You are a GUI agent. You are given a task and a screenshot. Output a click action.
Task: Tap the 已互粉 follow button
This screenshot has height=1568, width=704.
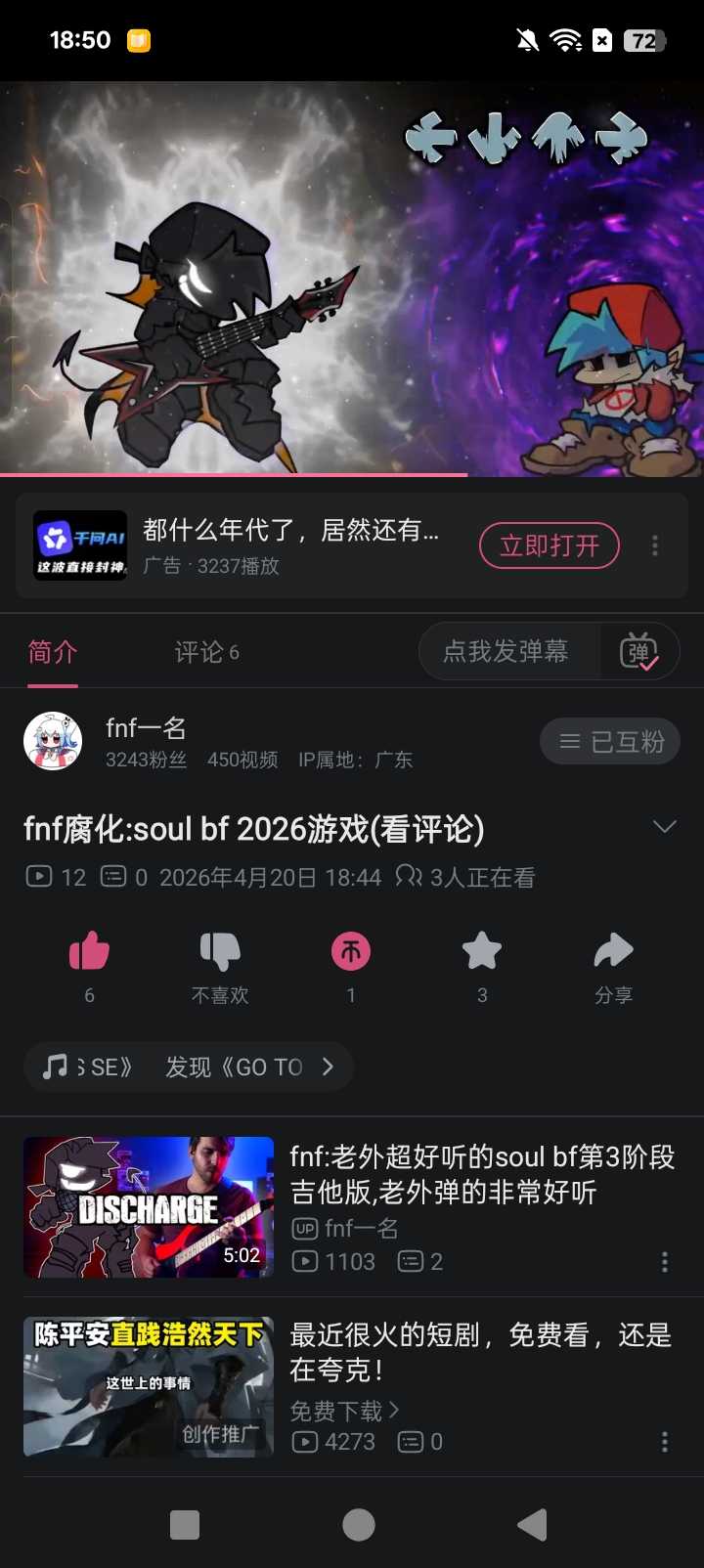tap(610, 742)
